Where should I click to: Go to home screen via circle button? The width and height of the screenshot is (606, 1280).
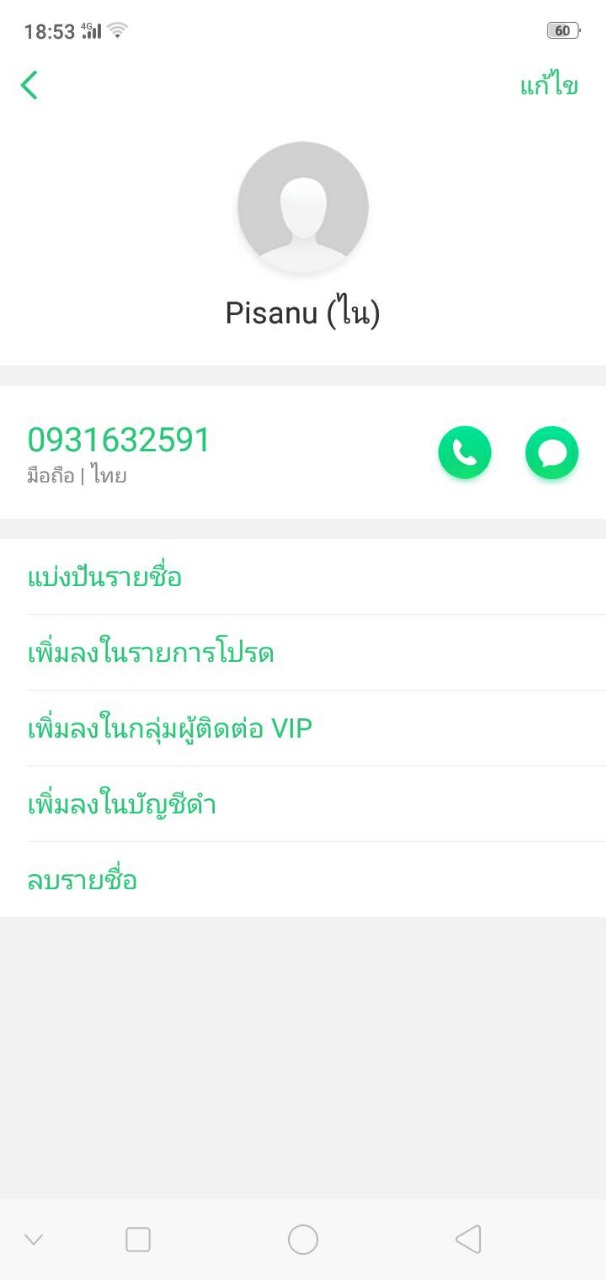[x=303, y=1240]
